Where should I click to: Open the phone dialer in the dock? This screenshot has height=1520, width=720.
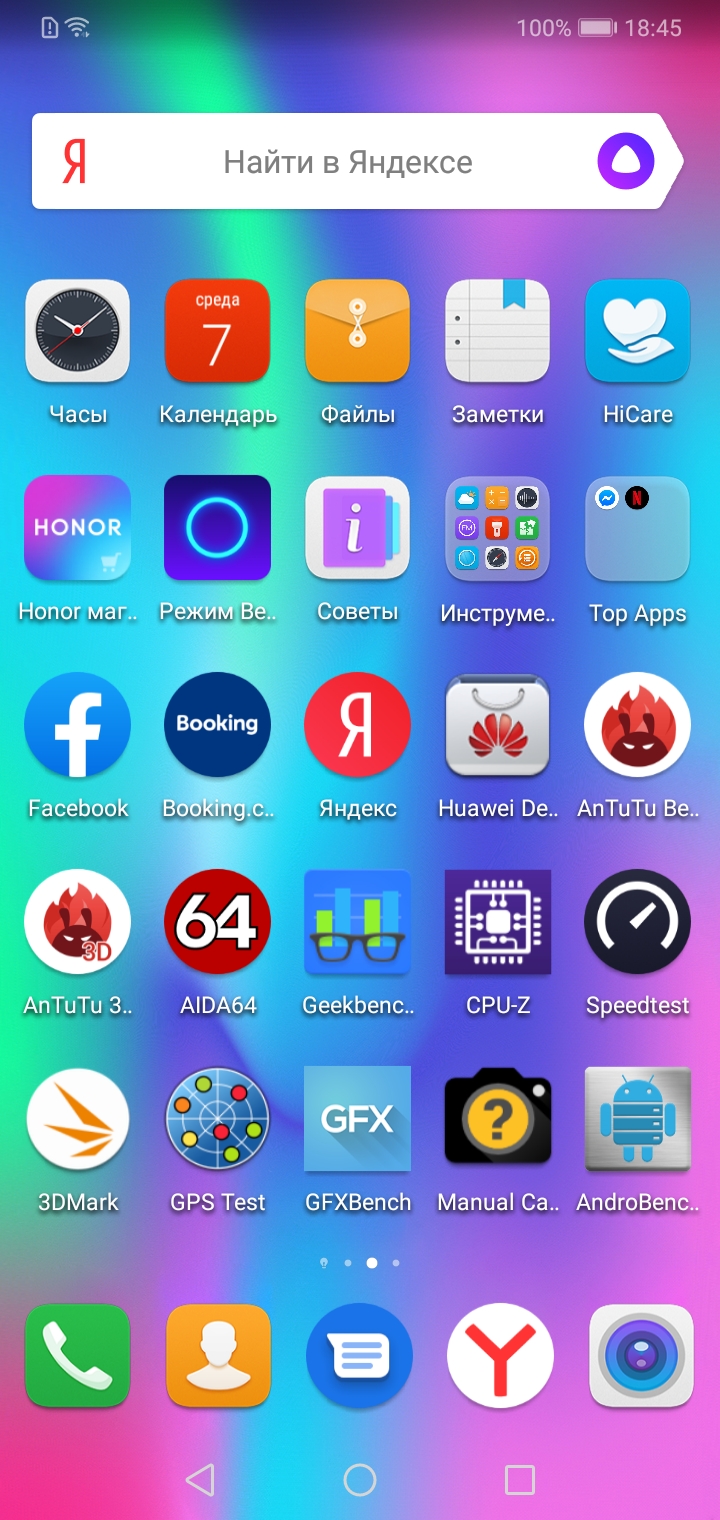tap(78, 1356)
